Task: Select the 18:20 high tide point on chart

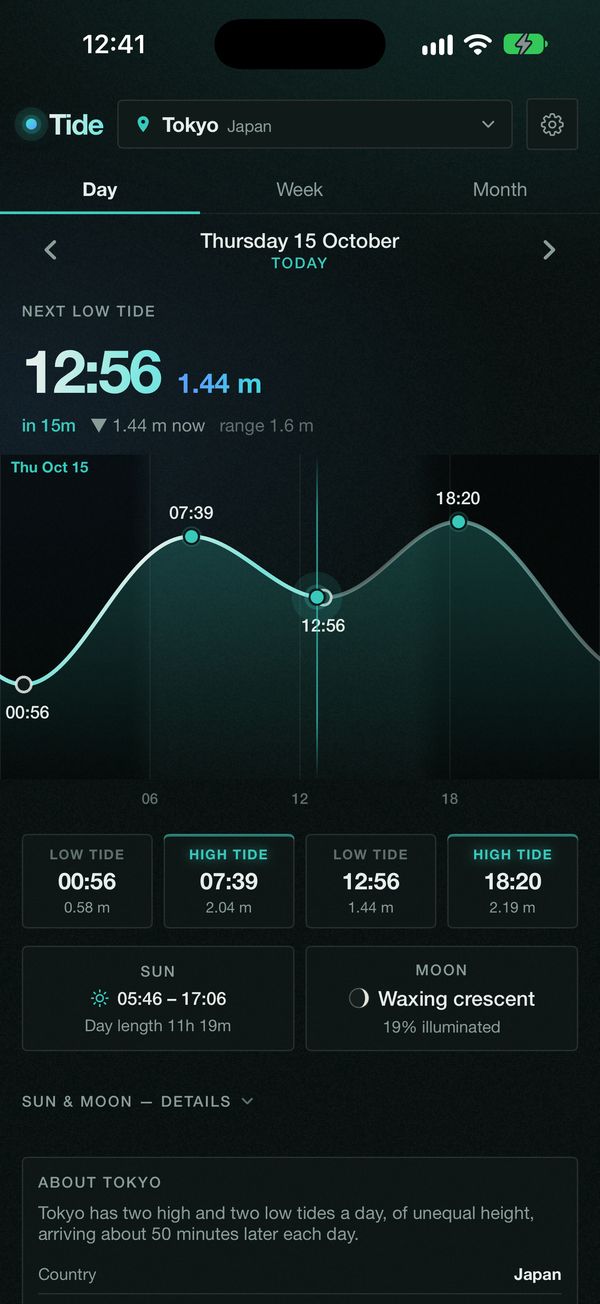Action: pos(458,521)
